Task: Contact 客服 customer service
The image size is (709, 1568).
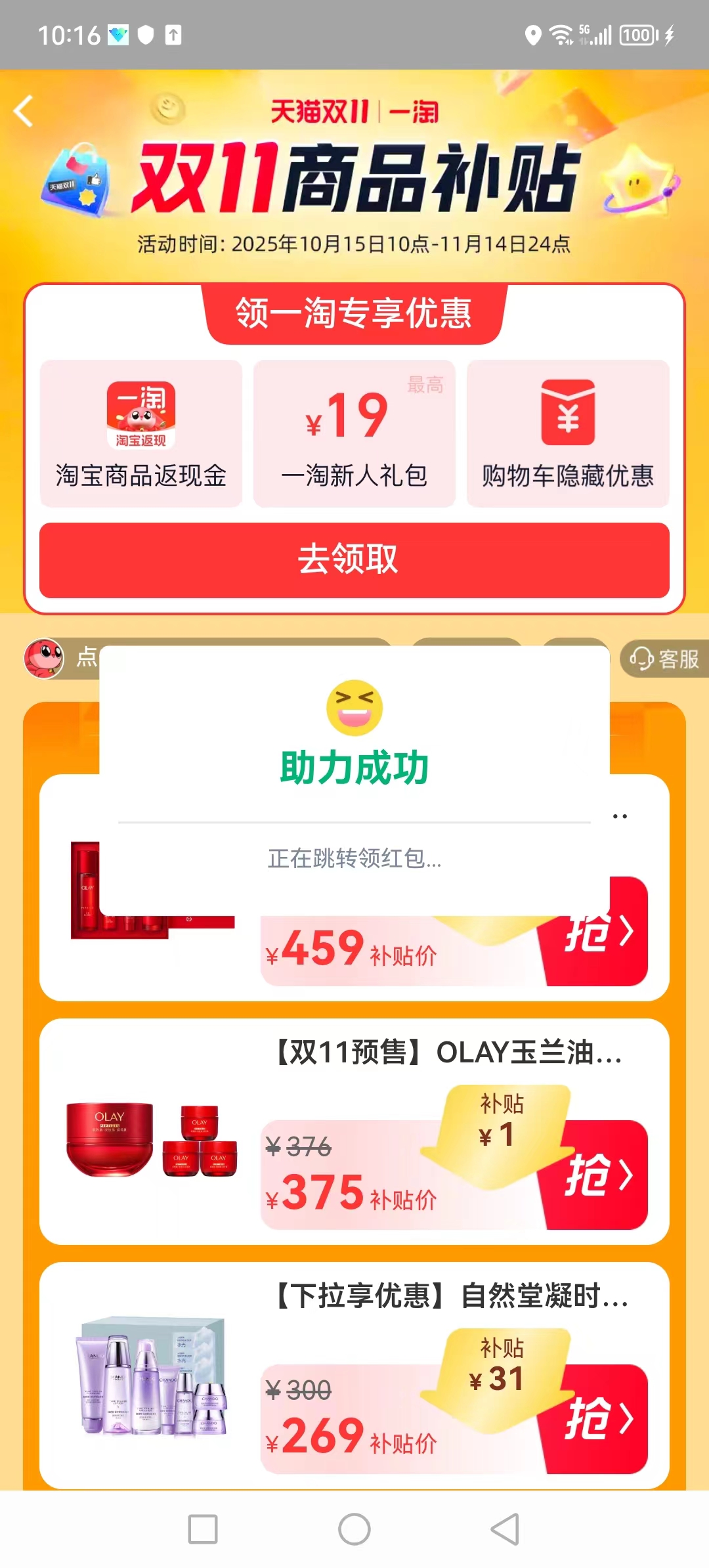Action: tap(664, 659)
